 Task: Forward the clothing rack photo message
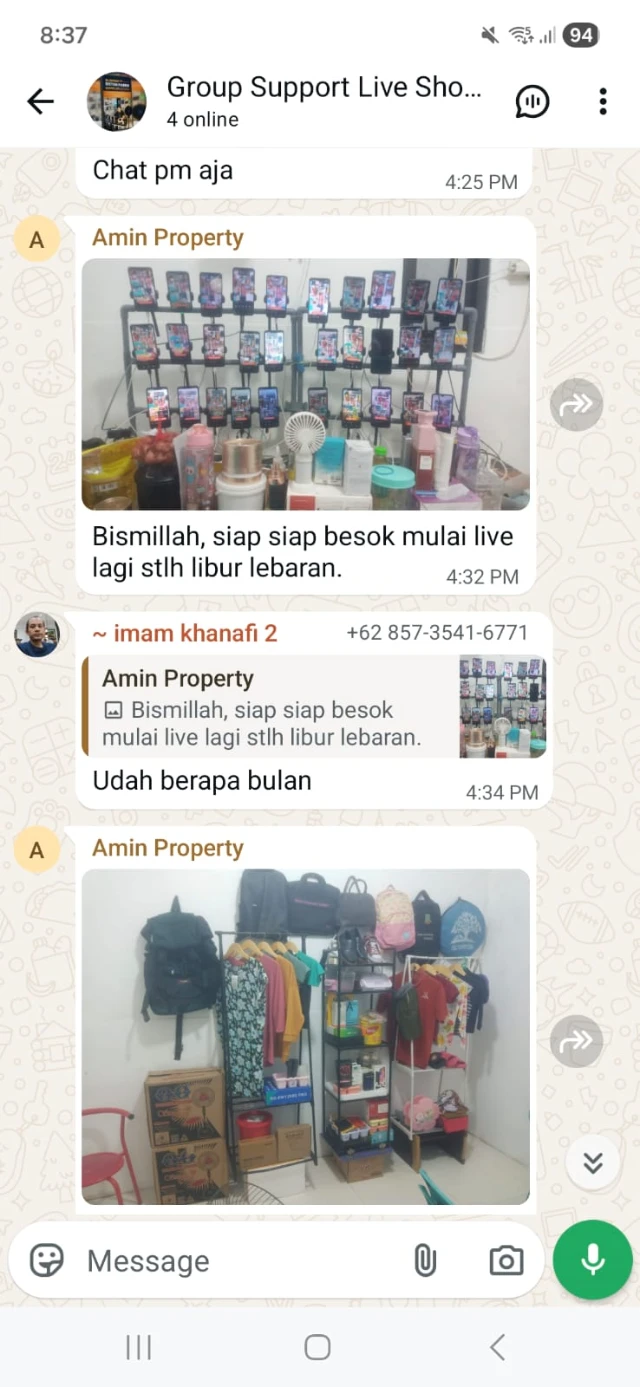point(576,1041)
